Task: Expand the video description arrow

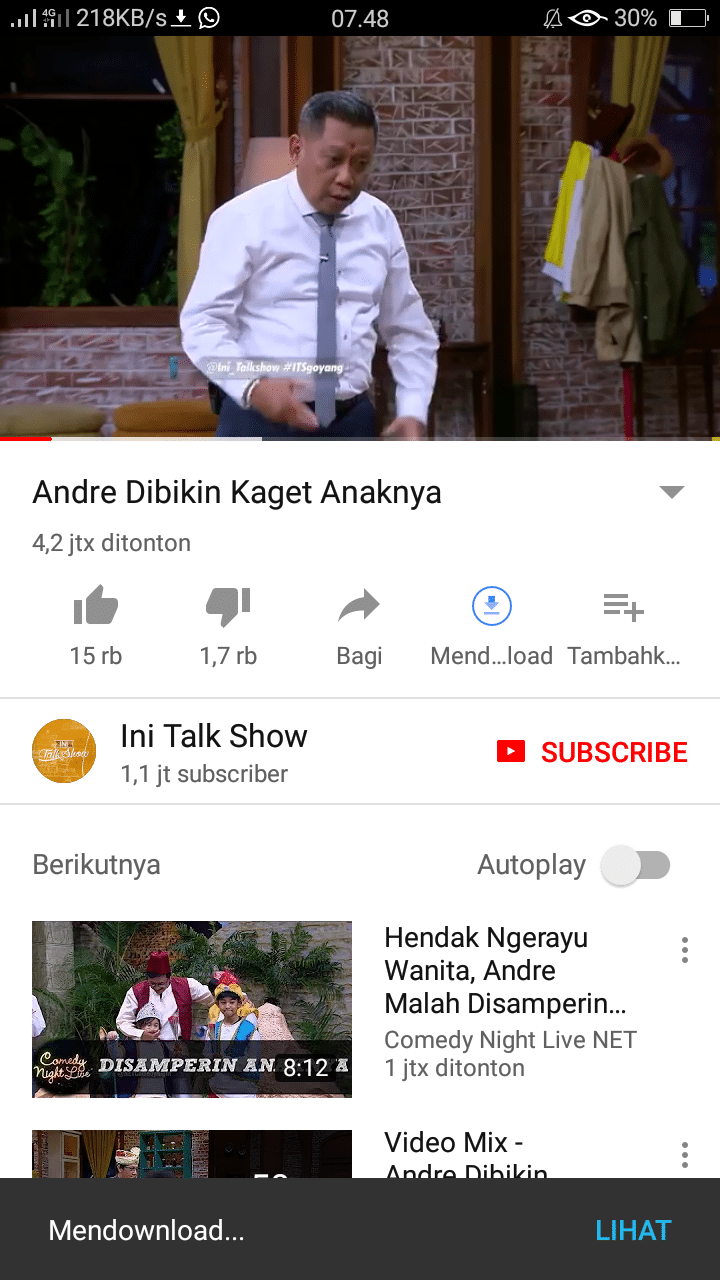Action: pyautogui.click(x=671, y=492)
